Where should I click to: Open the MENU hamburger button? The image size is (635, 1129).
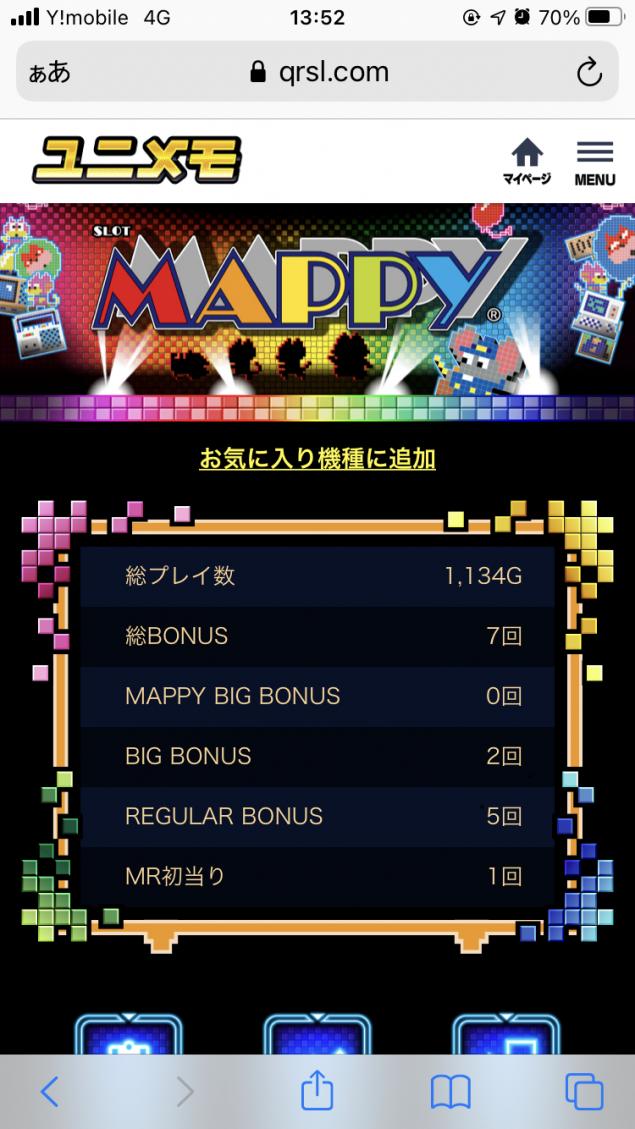tap(594, 161)
